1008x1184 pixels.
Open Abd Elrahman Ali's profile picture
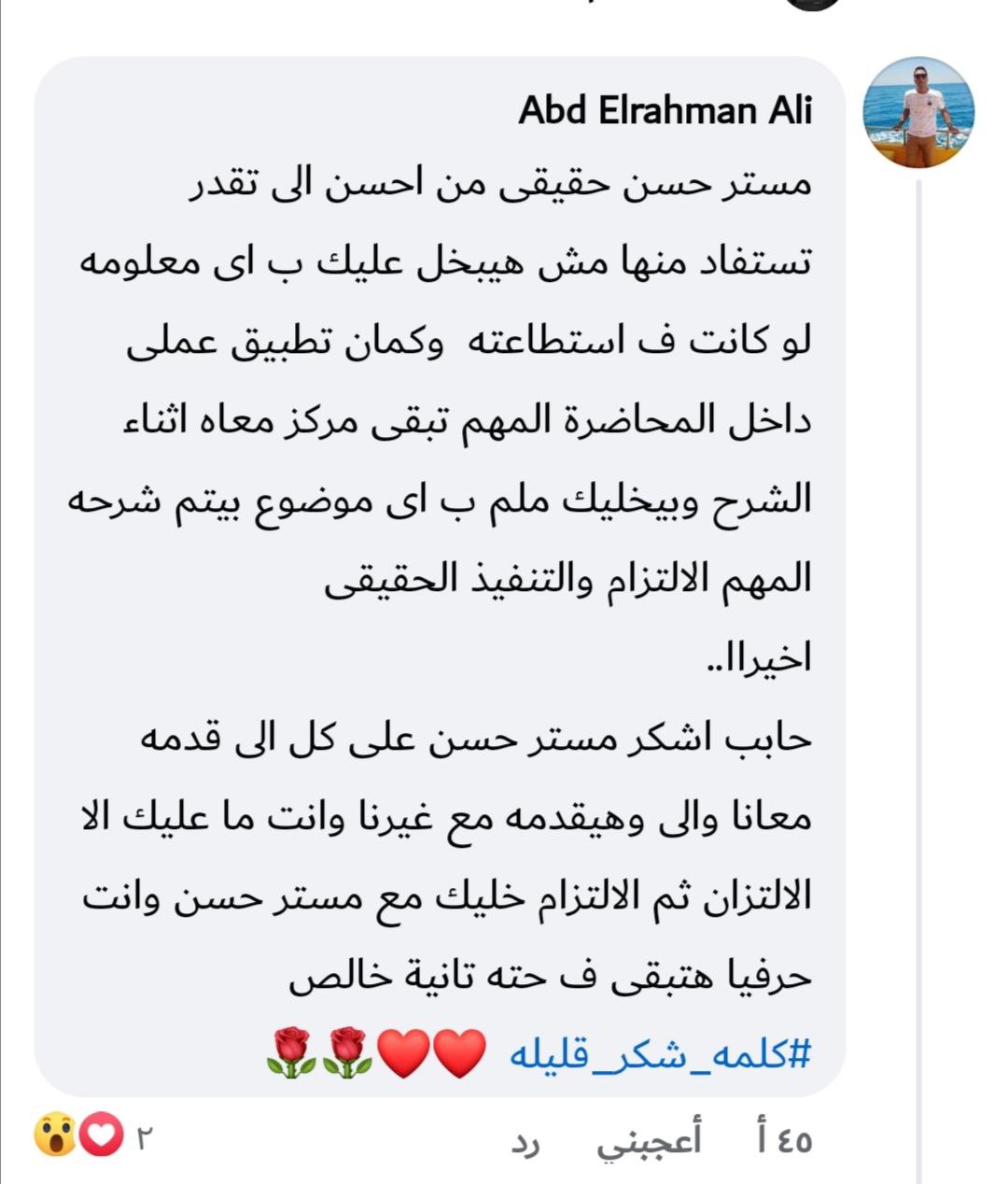918,112
